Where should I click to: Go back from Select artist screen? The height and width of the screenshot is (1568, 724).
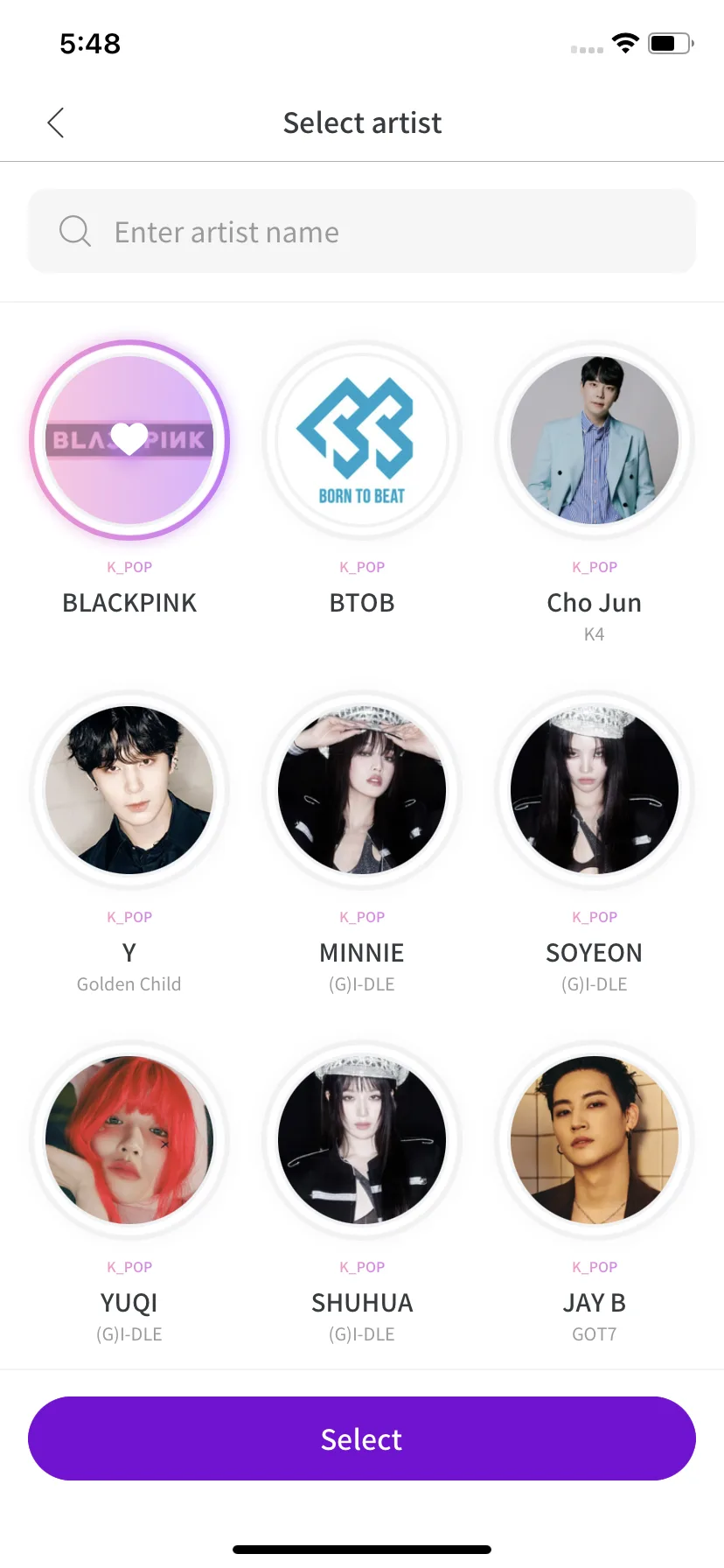[56, 122]
